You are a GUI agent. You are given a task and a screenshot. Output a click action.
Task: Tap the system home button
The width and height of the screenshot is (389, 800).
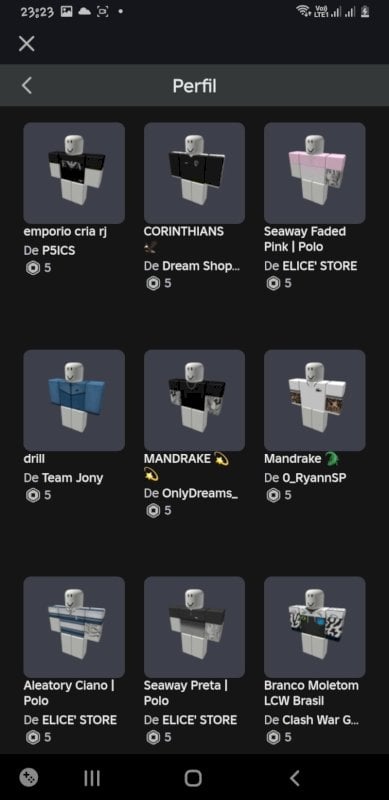tap(193, 778)
